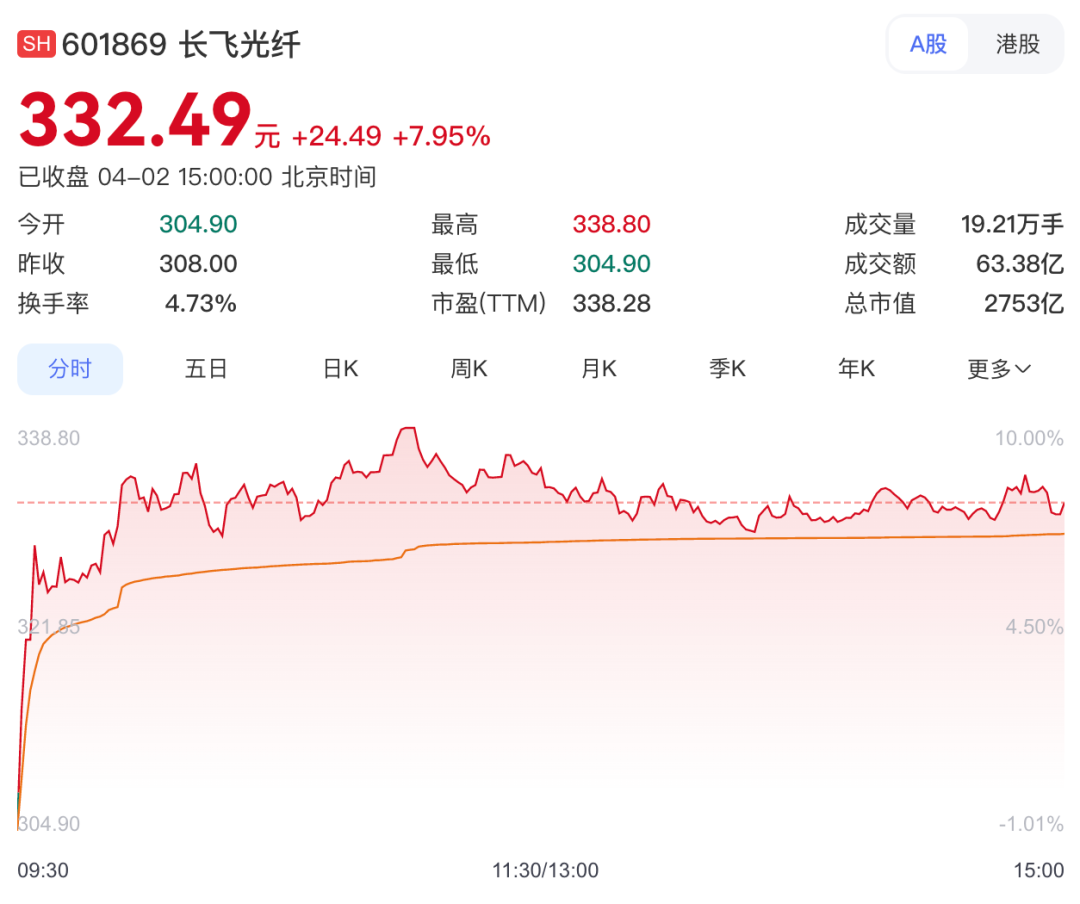1080x904 pixels.
Task: View the 周K weekly chart
Action: tap(468, 369)
